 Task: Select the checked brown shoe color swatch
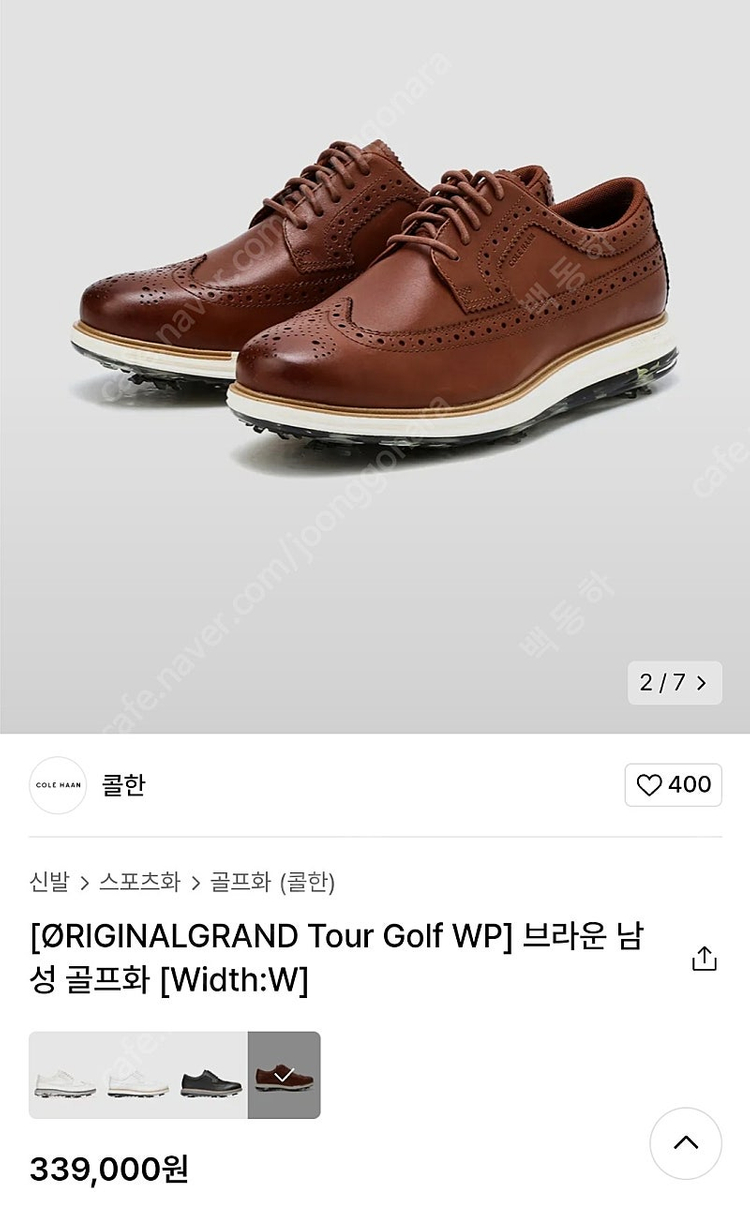[x=284, y=1075]
